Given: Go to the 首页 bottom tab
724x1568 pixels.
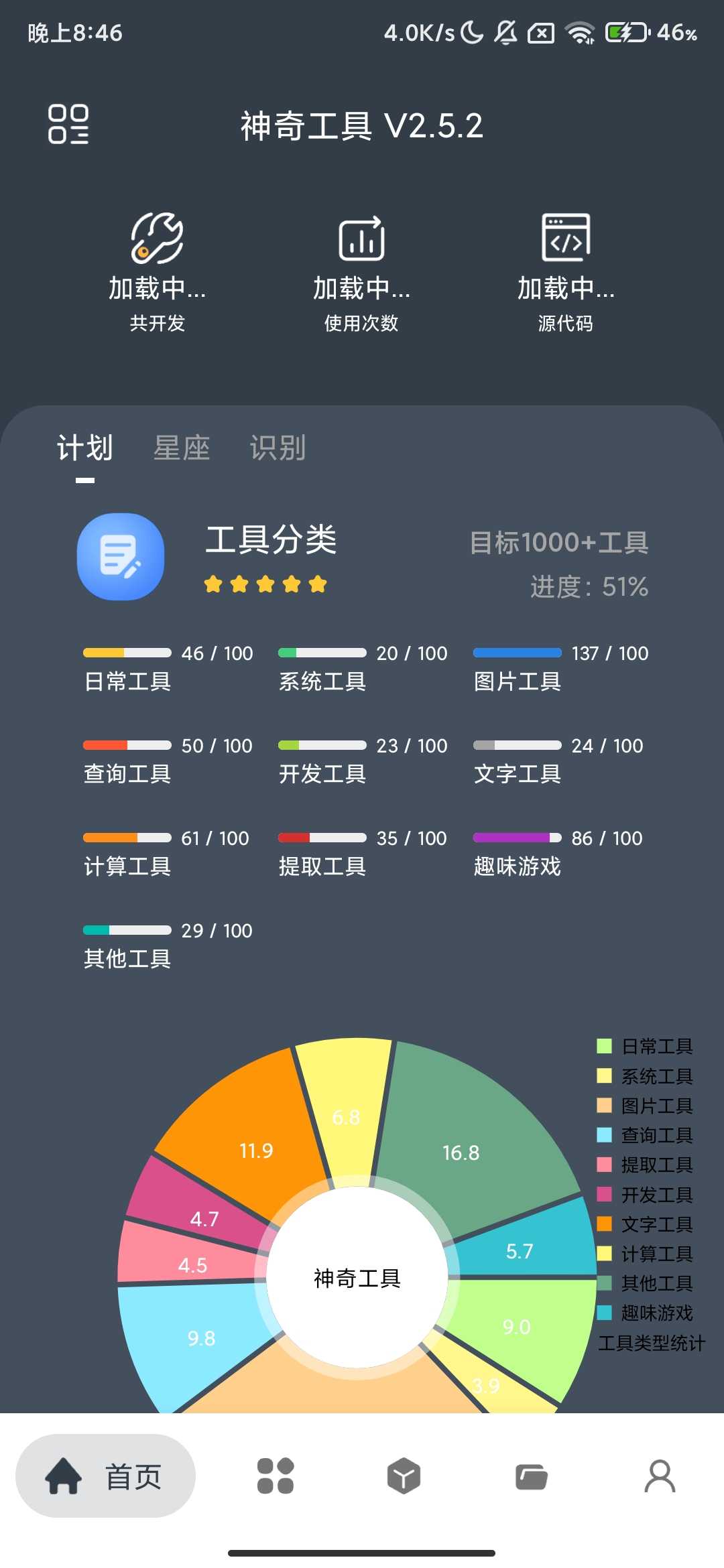Looking at the screenshot, I should [x=106, y=1476].
